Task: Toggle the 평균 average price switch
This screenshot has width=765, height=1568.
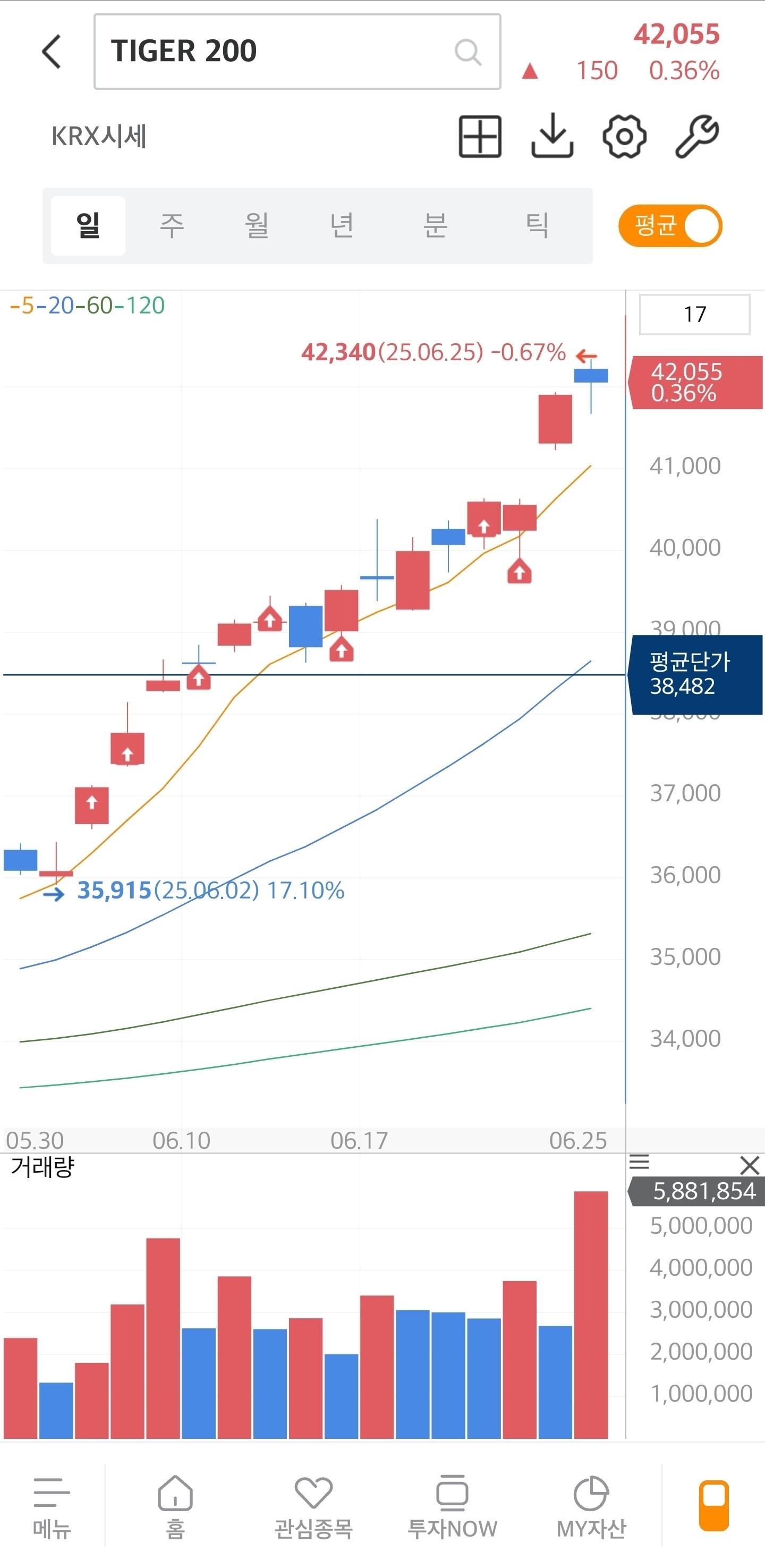Action: click(x=670, y=226)
